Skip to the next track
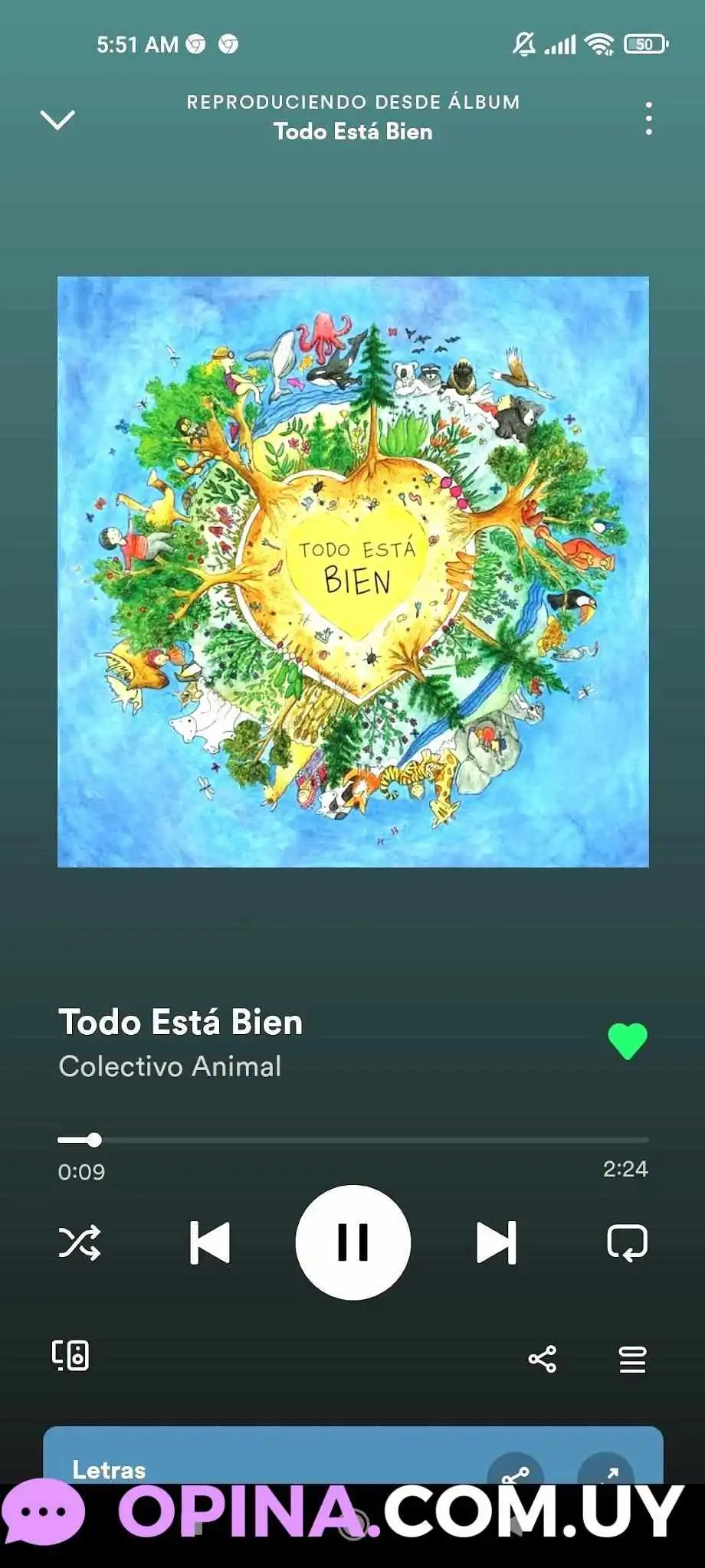Image resolution: width=705 pixels, height=1568 pixels. click(496, 1242)
